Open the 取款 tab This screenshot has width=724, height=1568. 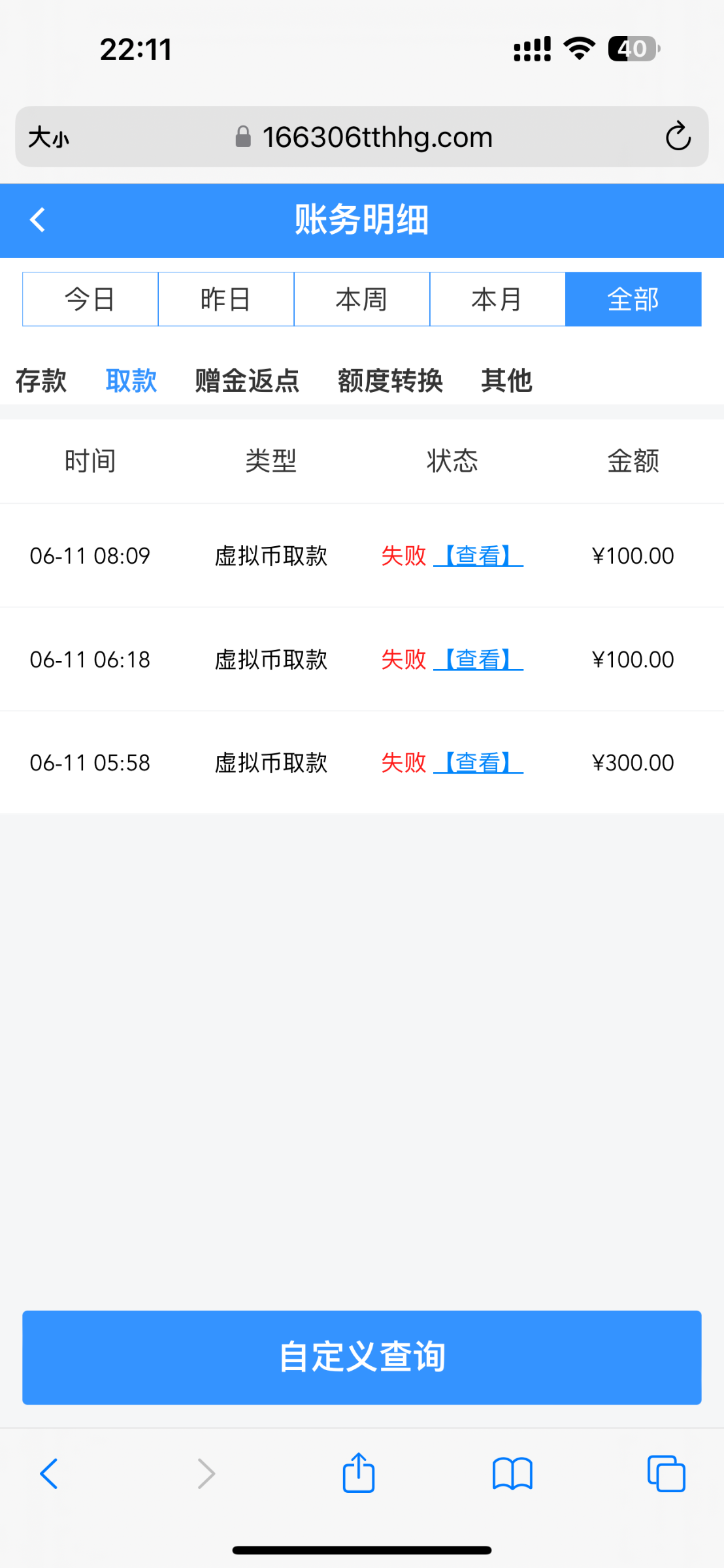tap(131, 380)
